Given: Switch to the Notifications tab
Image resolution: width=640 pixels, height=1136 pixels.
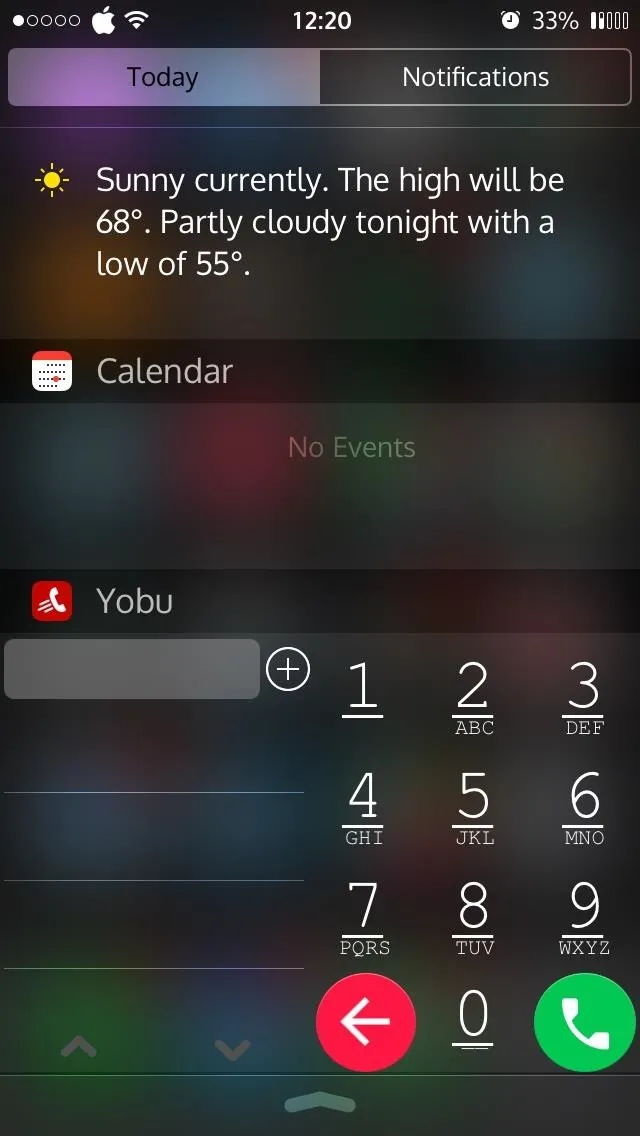Looking at the screenshot, I should (x=475, y=77).
